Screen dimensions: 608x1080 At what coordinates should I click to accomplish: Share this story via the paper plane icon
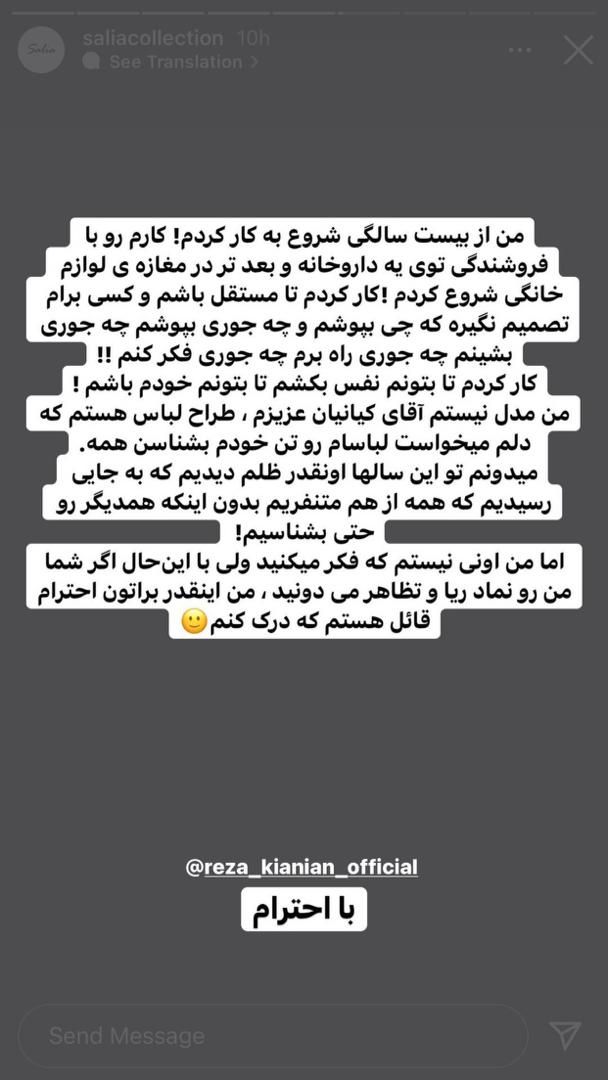point(565,1036)
